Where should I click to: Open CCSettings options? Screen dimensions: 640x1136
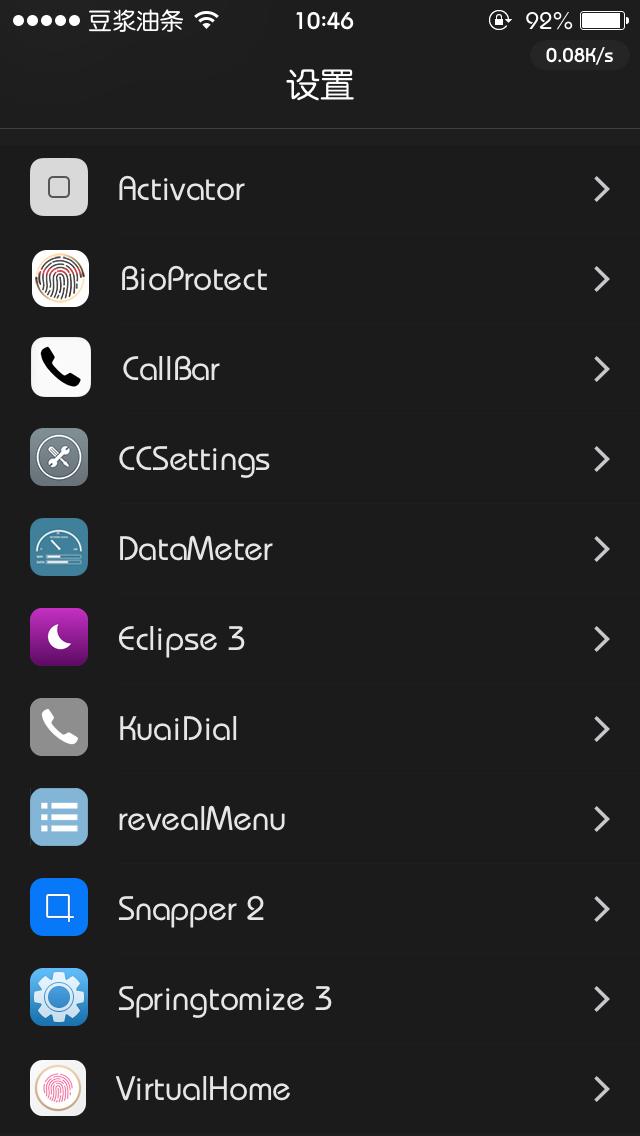(320, 459)
